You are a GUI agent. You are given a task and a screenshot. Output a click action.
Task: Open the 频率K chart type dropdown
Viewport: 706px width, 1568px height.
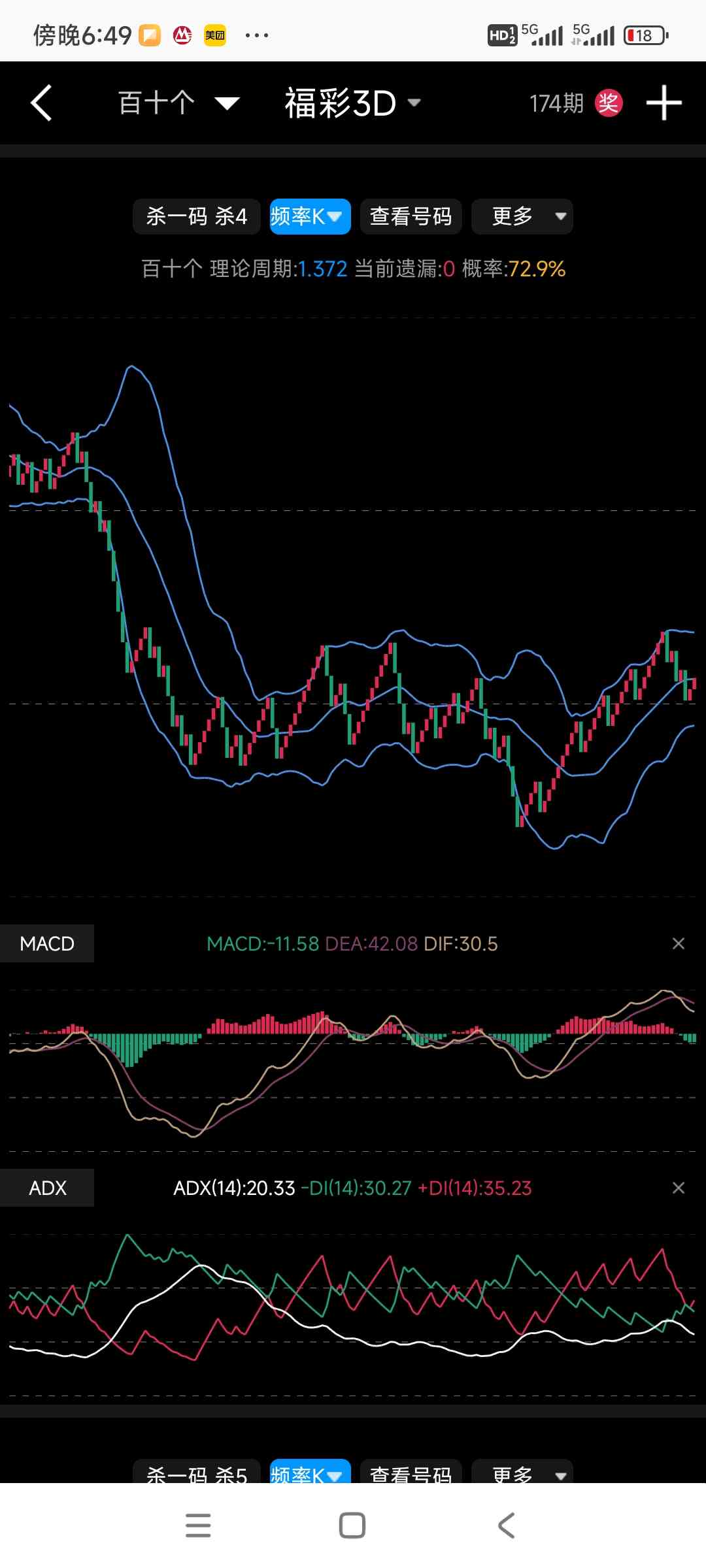coord(310,216)
